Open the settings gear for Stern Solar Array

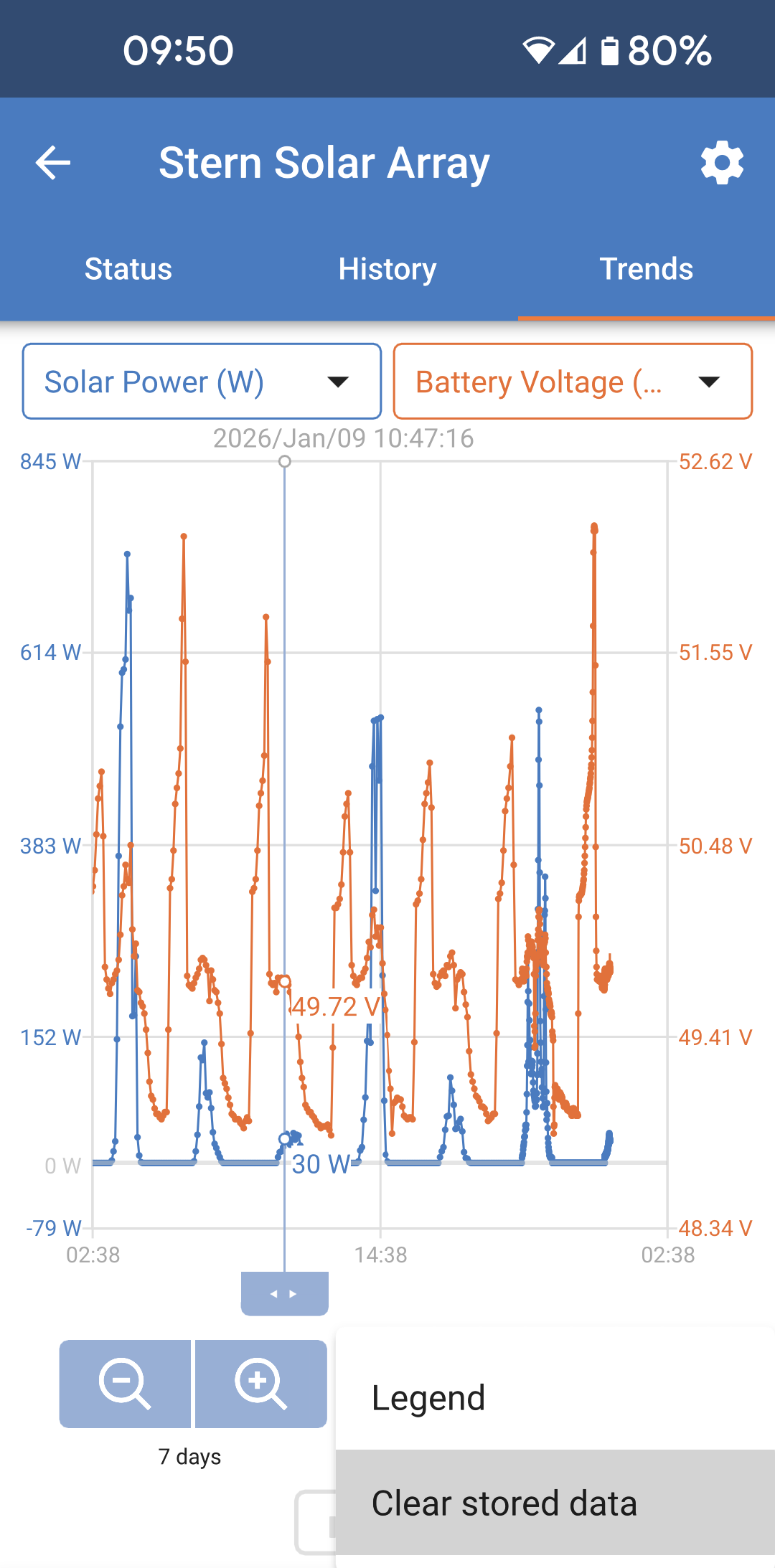coord(723,162)
